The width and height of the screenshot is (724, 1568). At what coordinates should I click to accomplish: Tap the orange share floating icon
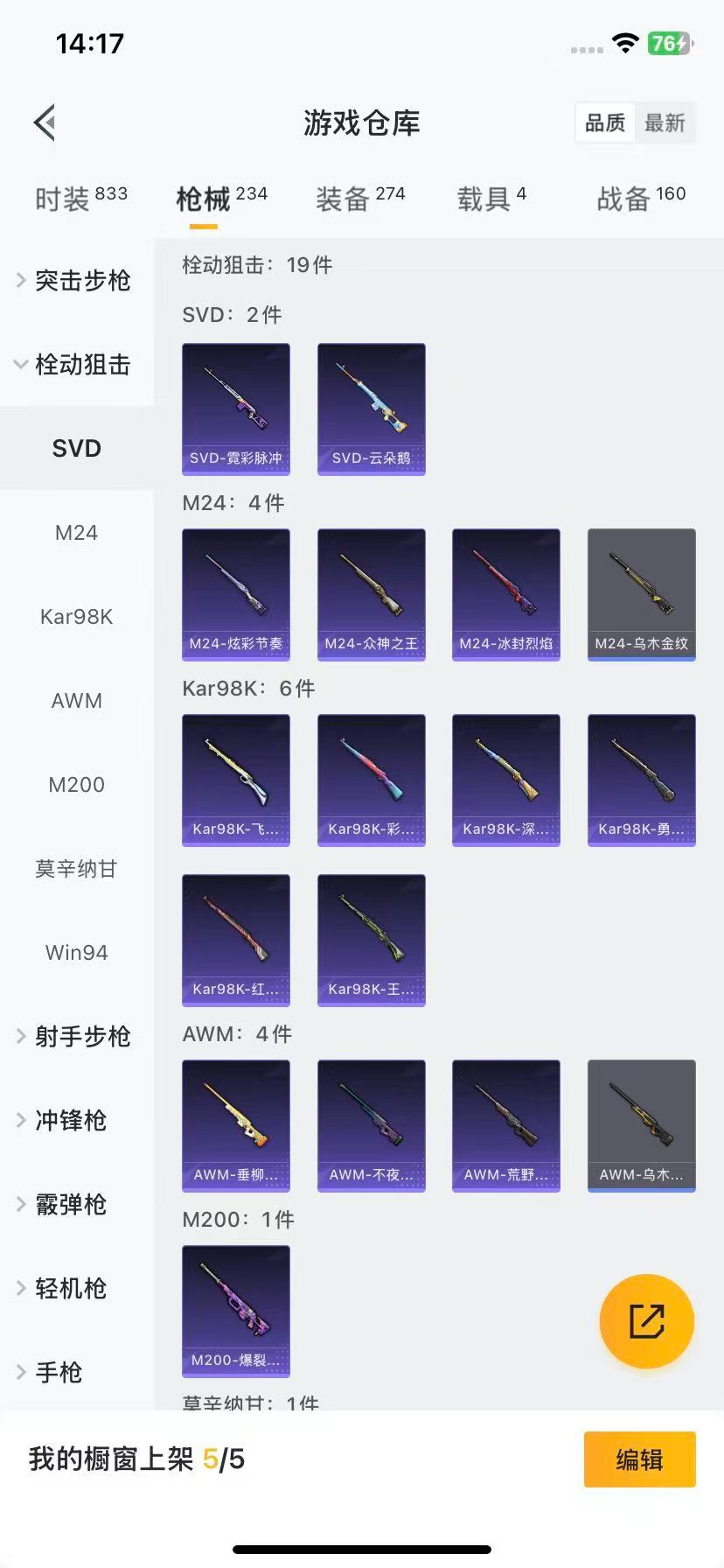646,1321
